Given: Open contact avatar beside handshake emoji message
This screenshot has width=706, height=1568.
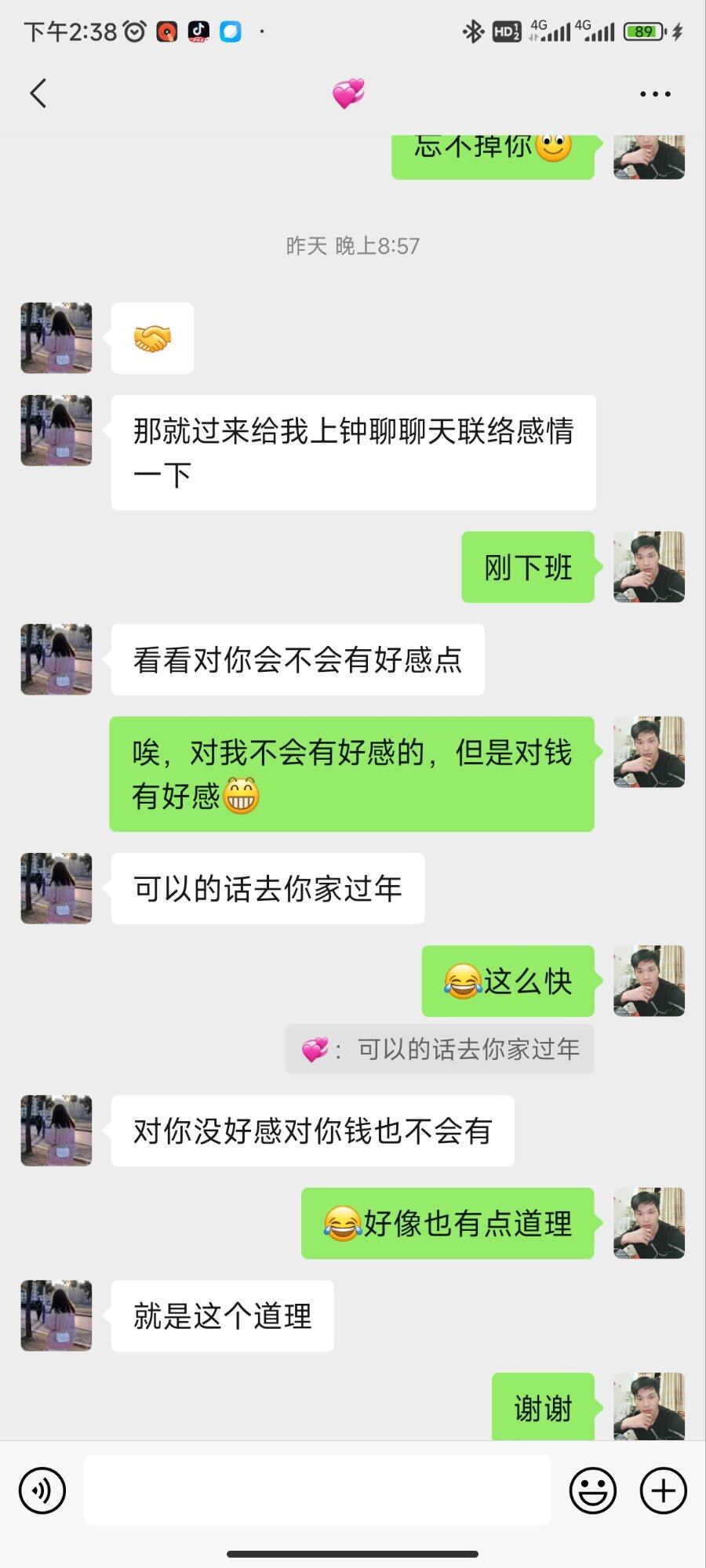Looking at the screenshot, I should pos(56,338).
